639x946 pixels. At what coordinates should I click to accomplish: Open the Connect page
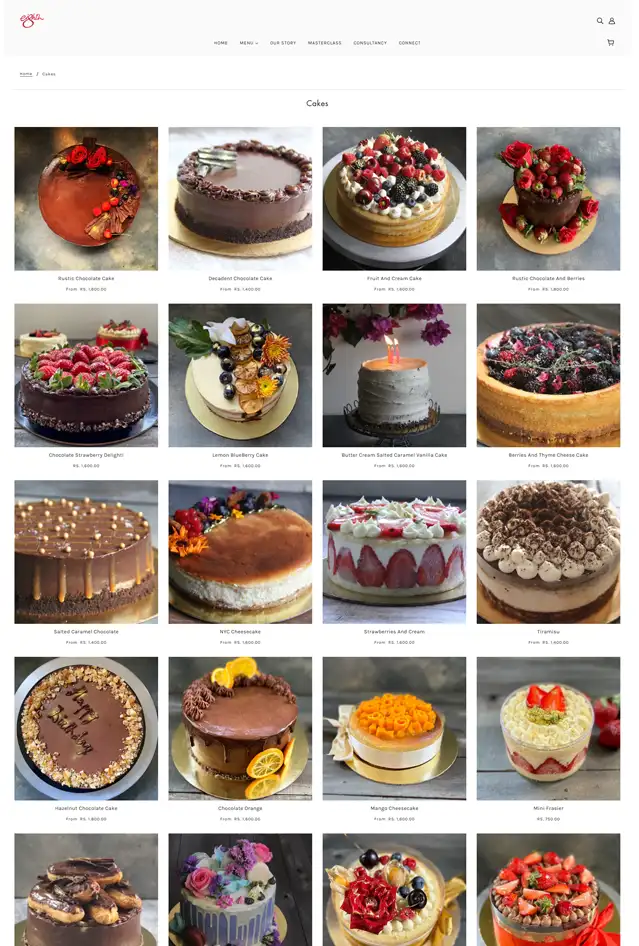409,43
